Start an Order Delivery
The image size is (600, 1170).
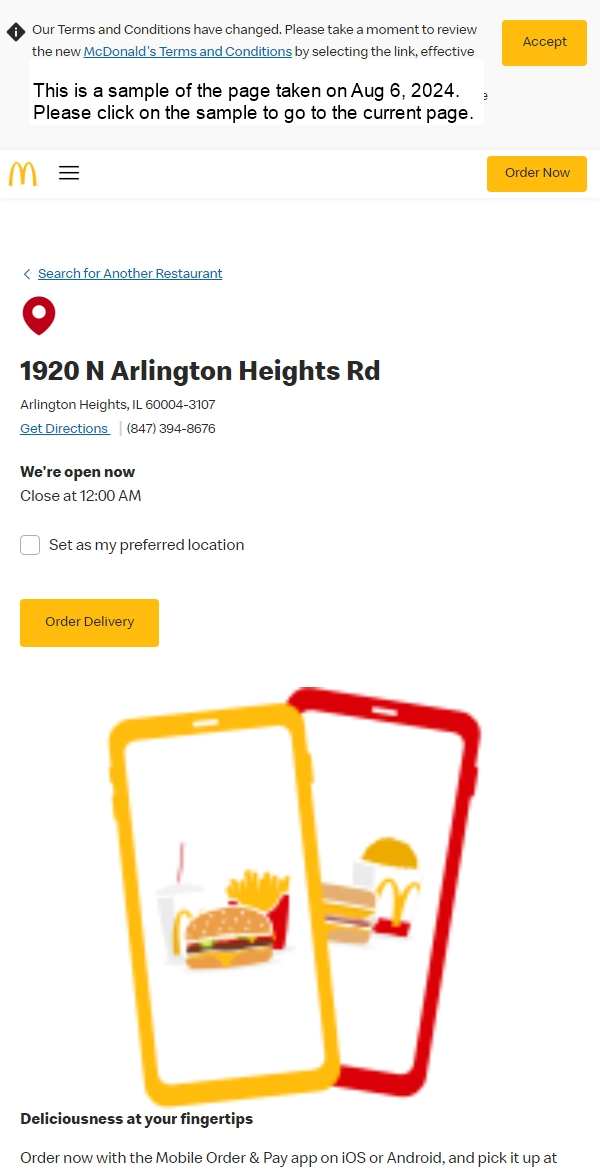89,622
